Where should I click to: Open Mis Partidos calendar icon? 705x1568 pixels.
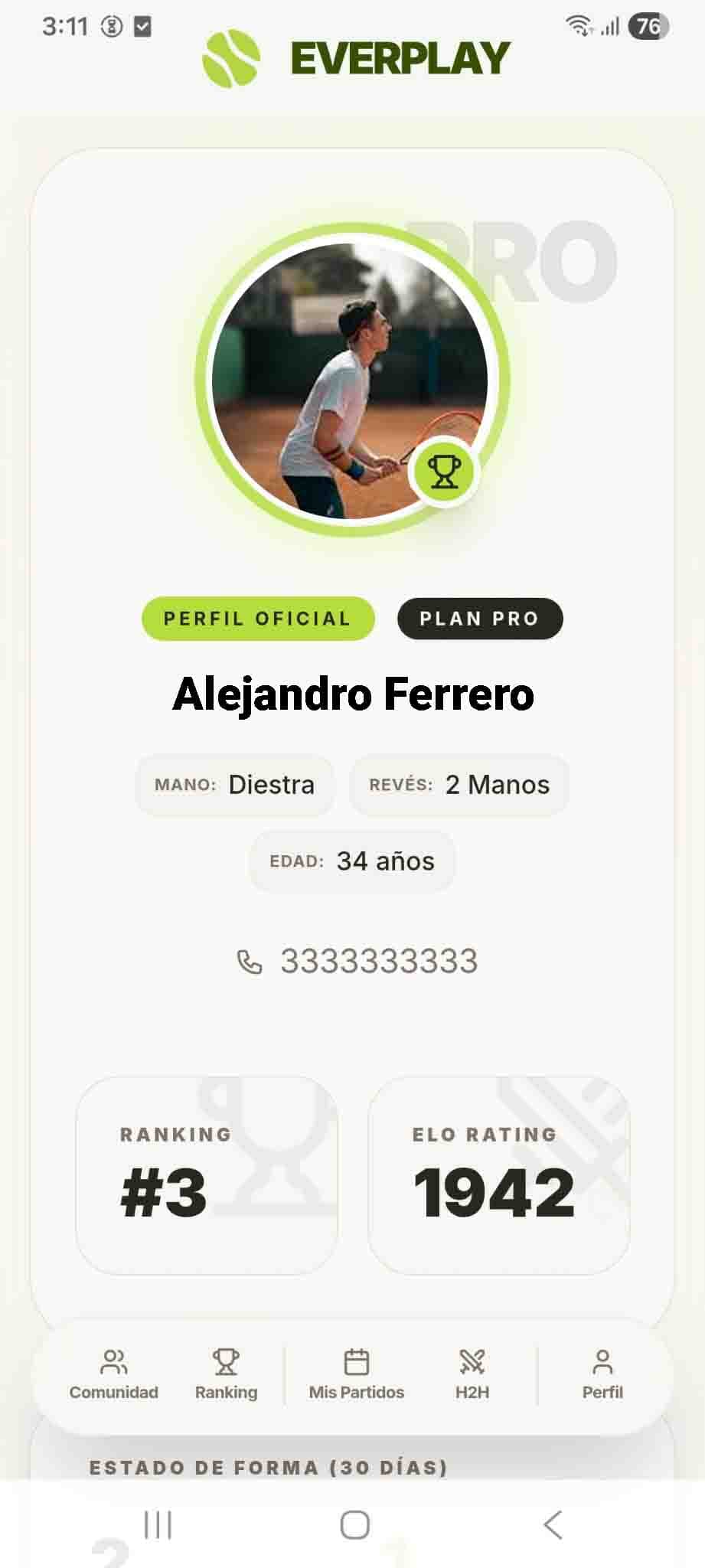point(354,1363)
